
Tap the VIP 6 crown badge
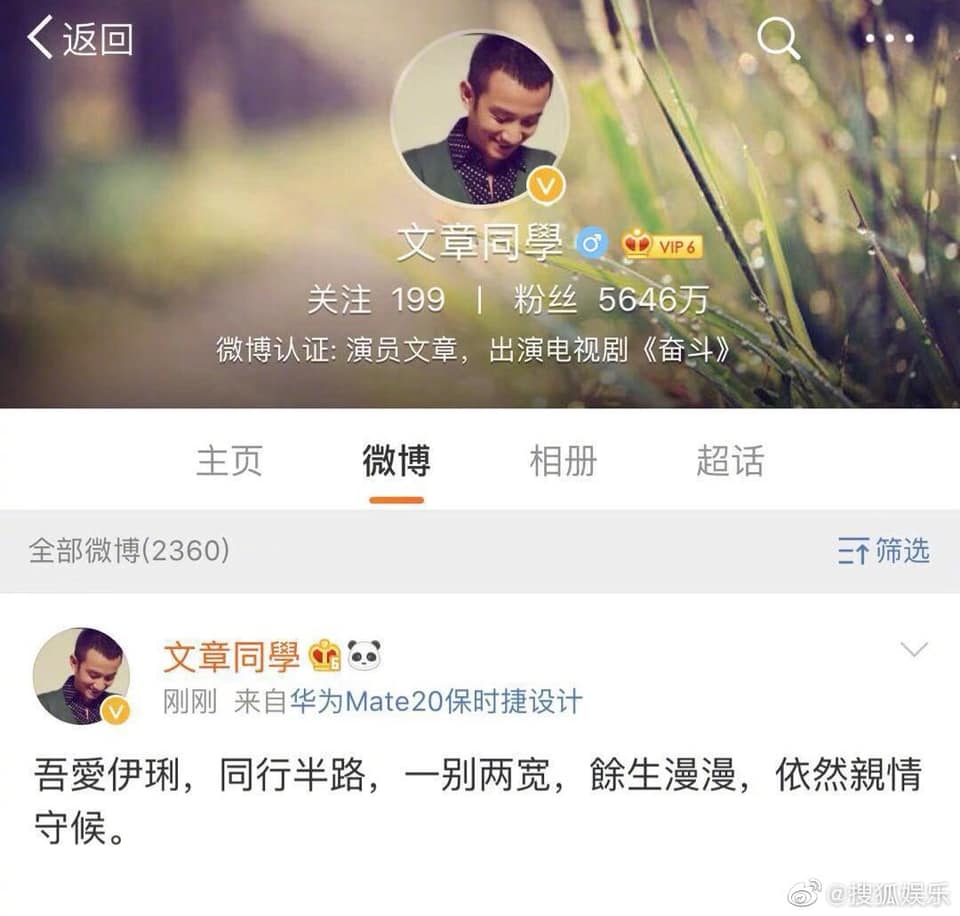662,245
